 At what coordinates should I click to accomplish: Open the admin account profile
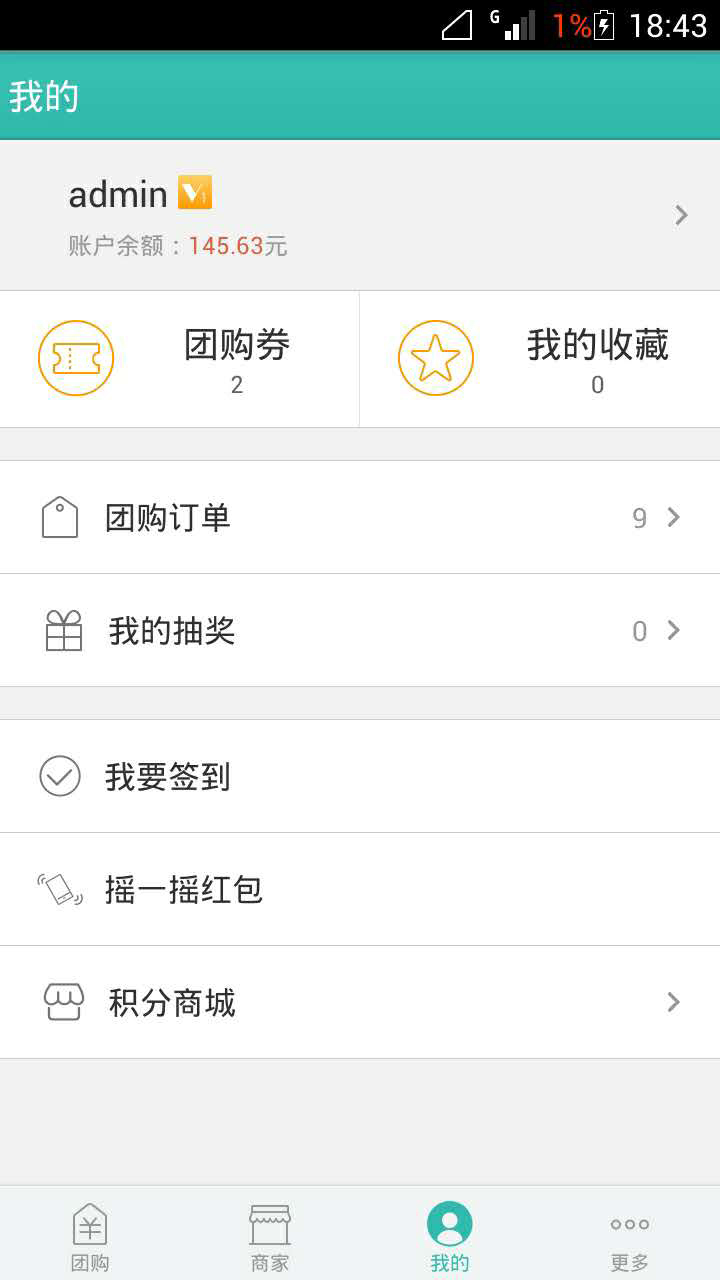(x=360, y=215)
